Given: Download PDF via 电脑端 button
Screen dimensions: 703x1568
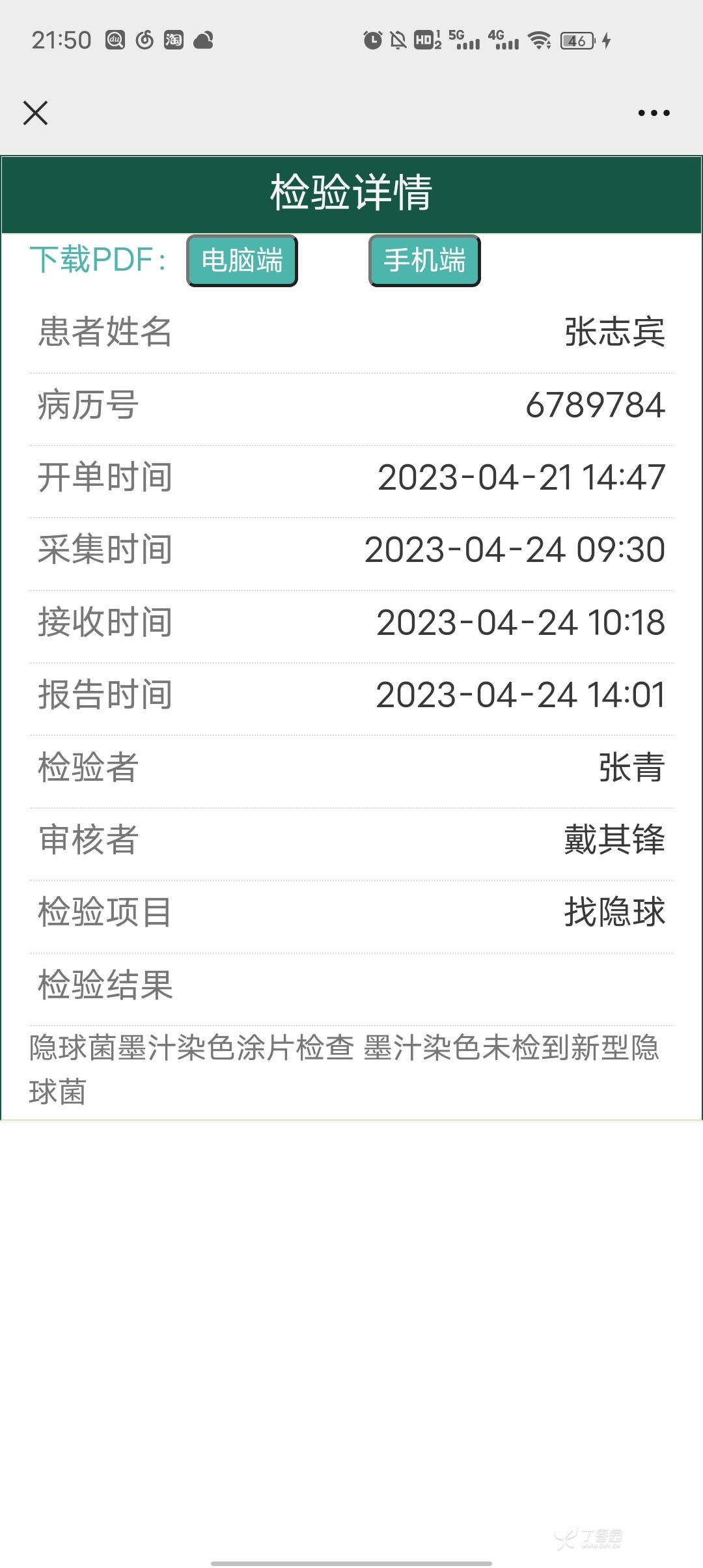Looking at the screenshot, I should (x=242, y=260).
